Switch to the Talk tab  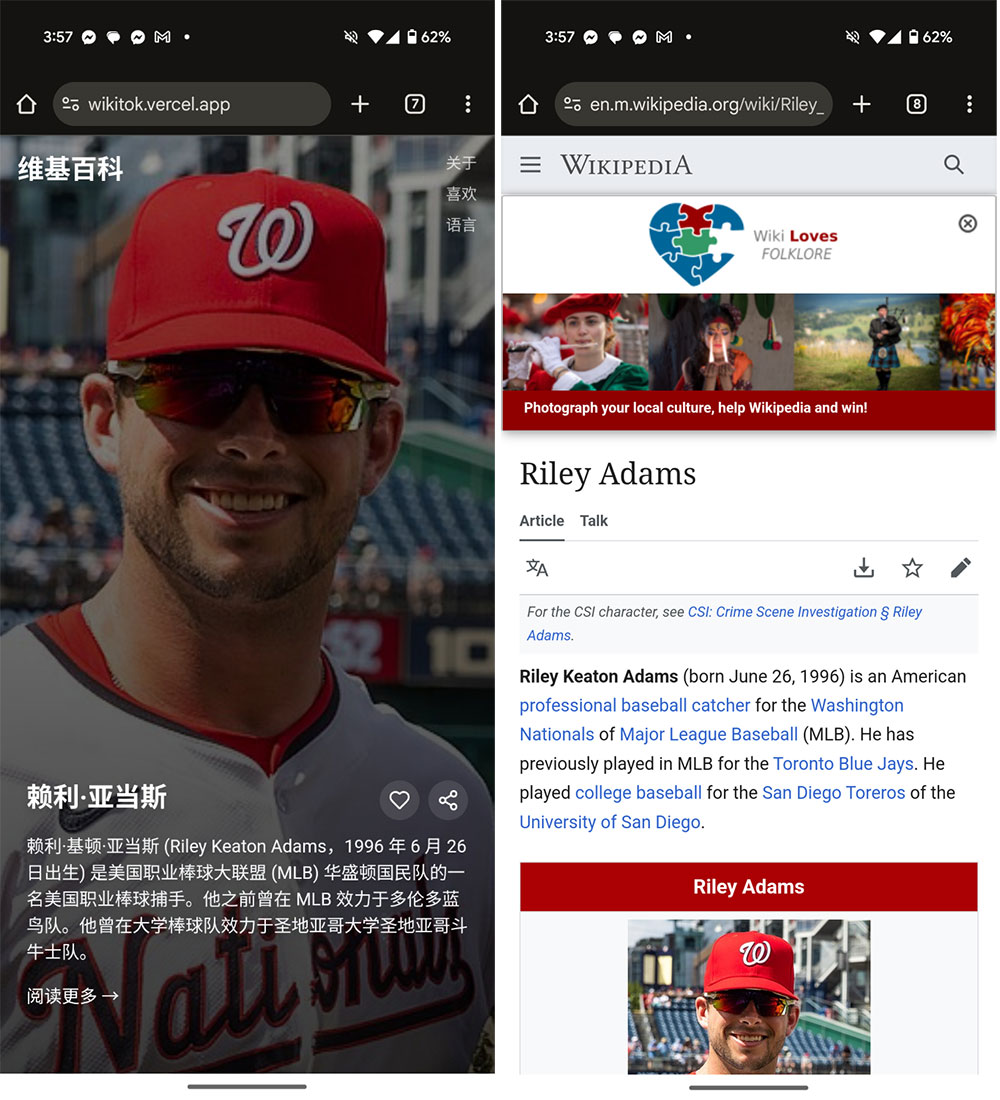(x=594, y=521)
